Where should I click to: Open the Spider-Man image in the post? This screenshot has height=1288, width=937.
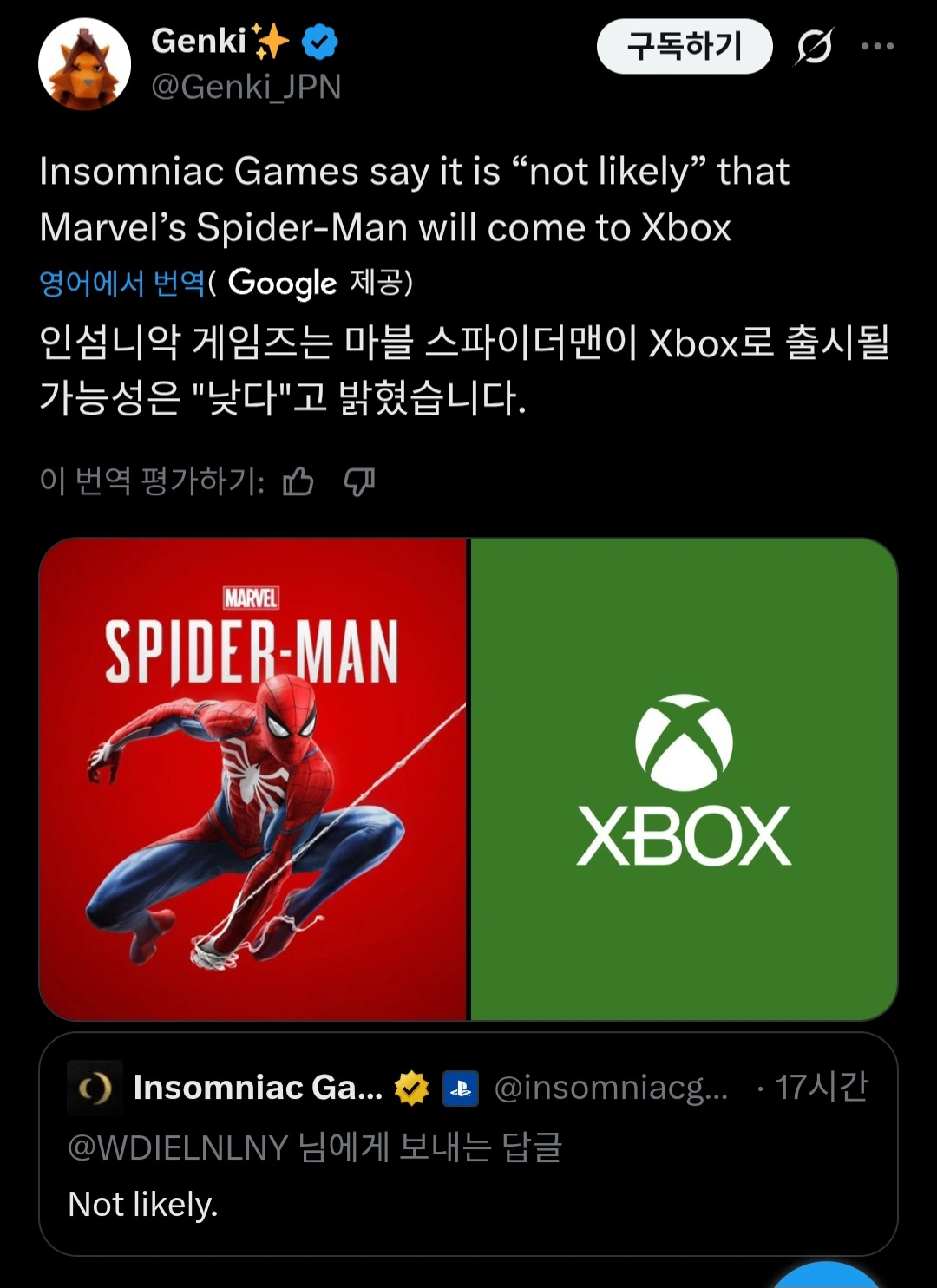(253, 779)
